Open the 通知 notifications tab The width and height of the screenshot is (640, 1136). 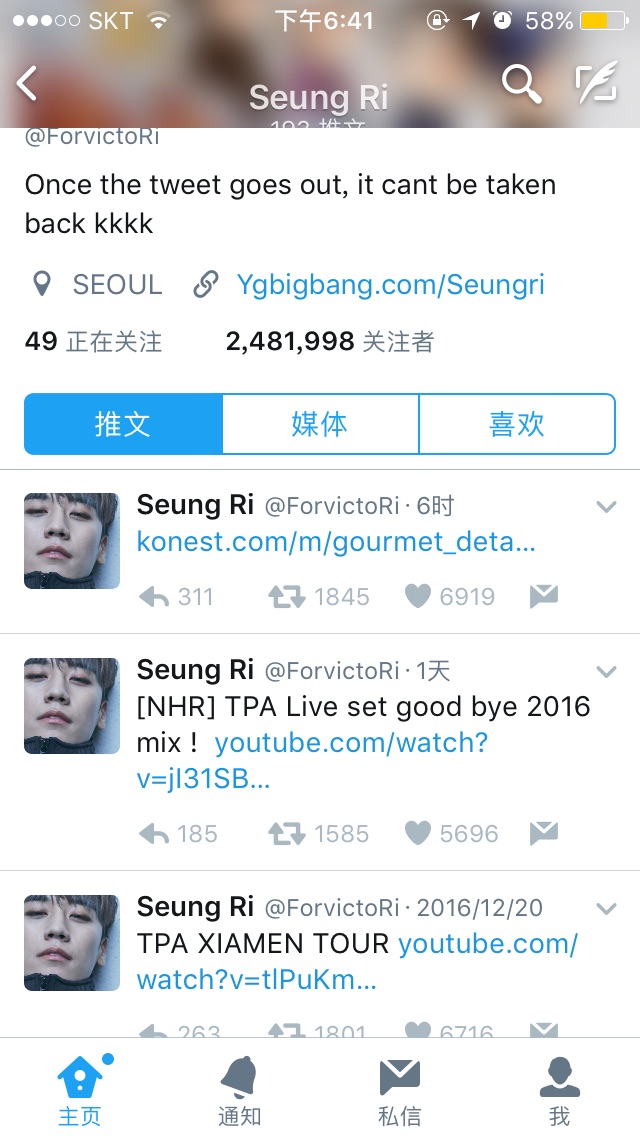pos(240,1090)
